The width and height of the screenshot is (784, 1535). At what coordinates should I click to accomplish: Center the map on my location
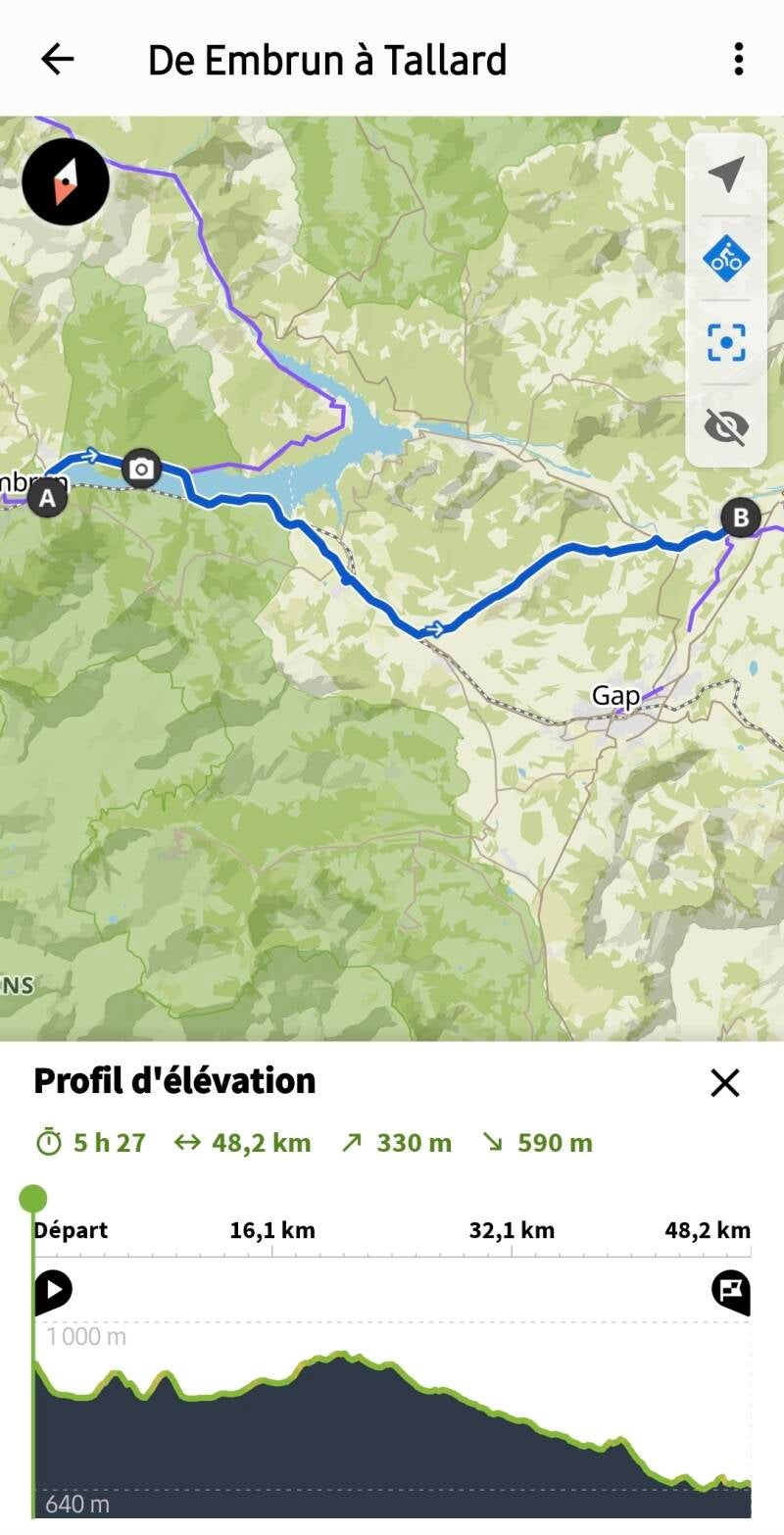point(726,174)
